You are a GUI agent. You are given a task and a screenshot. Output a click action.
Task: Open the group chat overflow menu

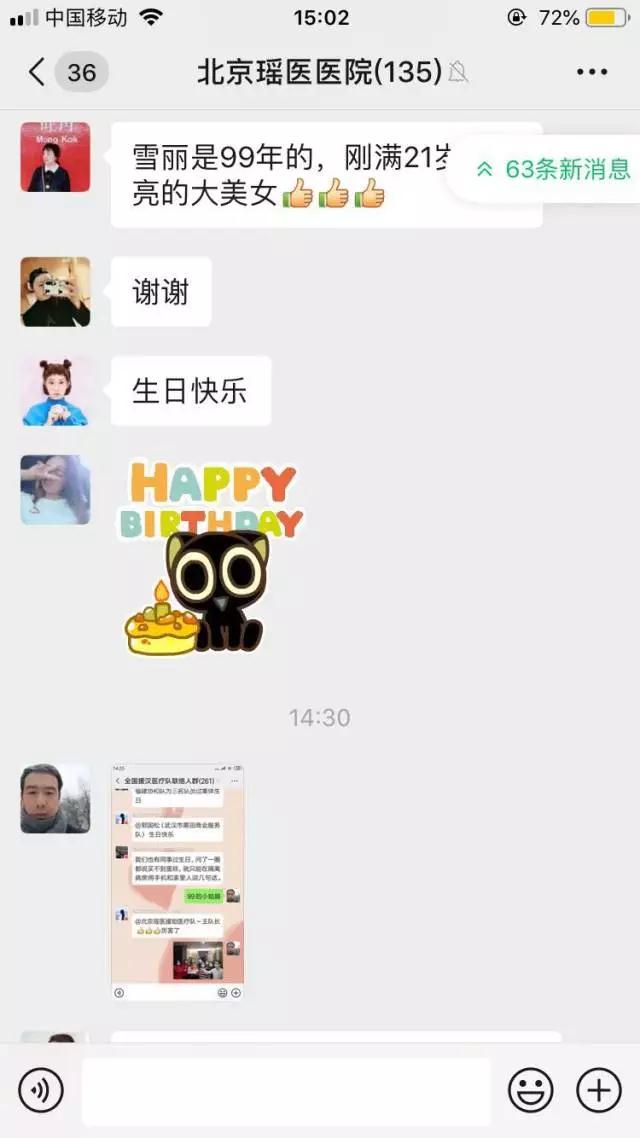coord(592,72)
